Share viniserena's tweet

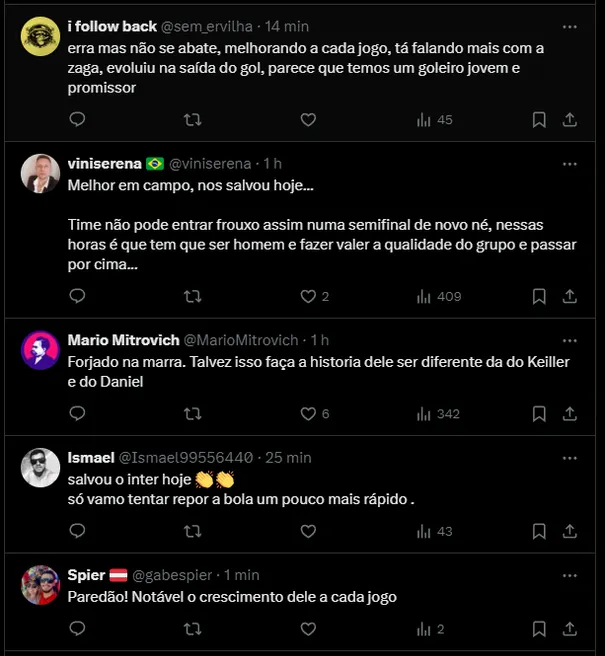[570, 296]
